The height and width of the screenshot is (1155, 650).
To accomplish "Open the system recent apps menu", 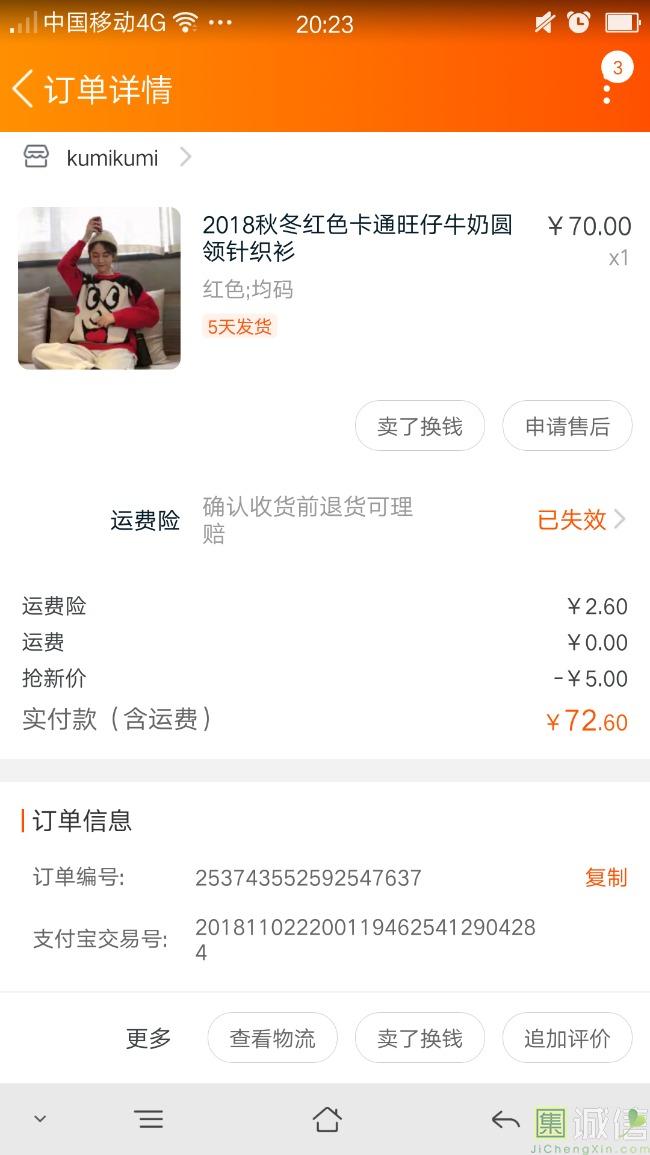I will (x=149, y=1120).
